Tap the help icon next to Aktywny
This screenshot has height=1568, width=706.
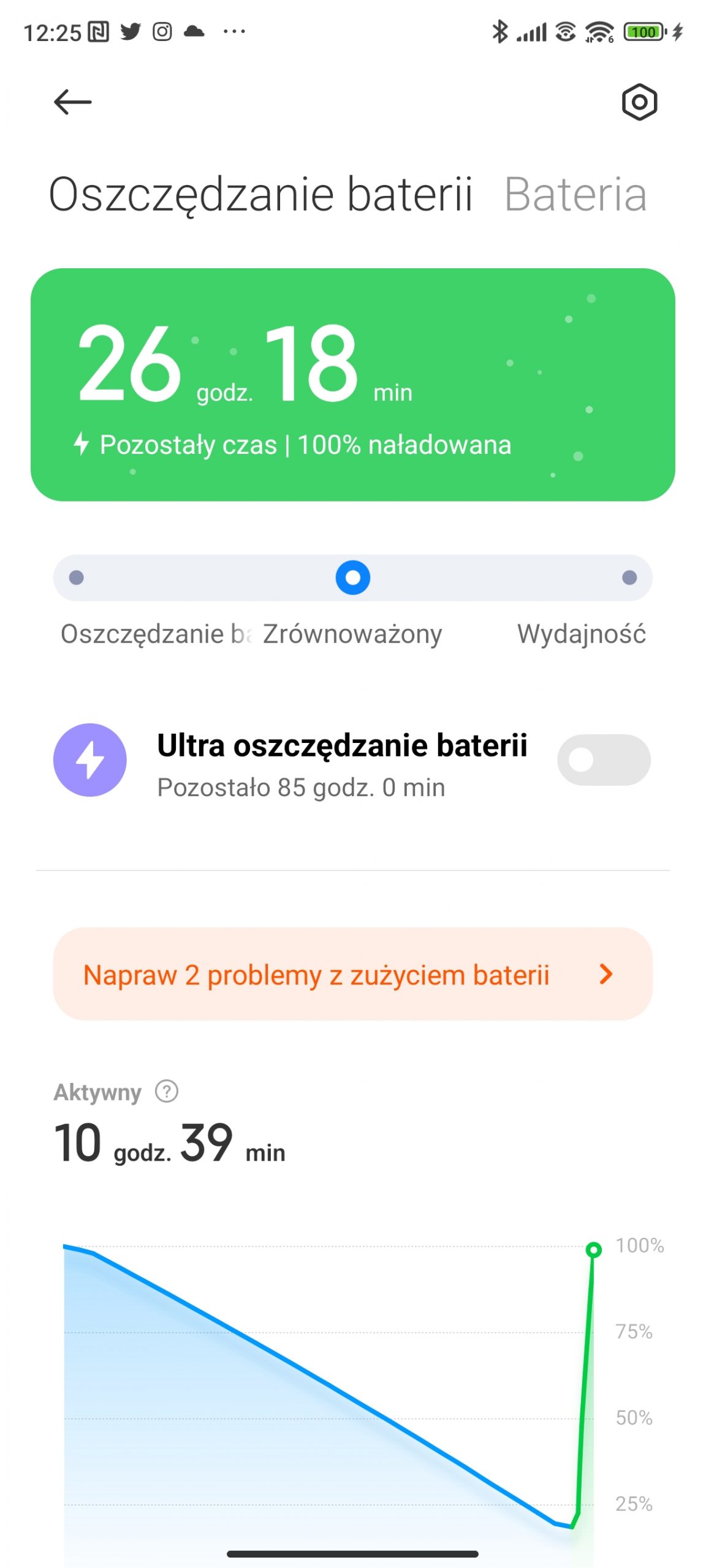coord(166,1091)
